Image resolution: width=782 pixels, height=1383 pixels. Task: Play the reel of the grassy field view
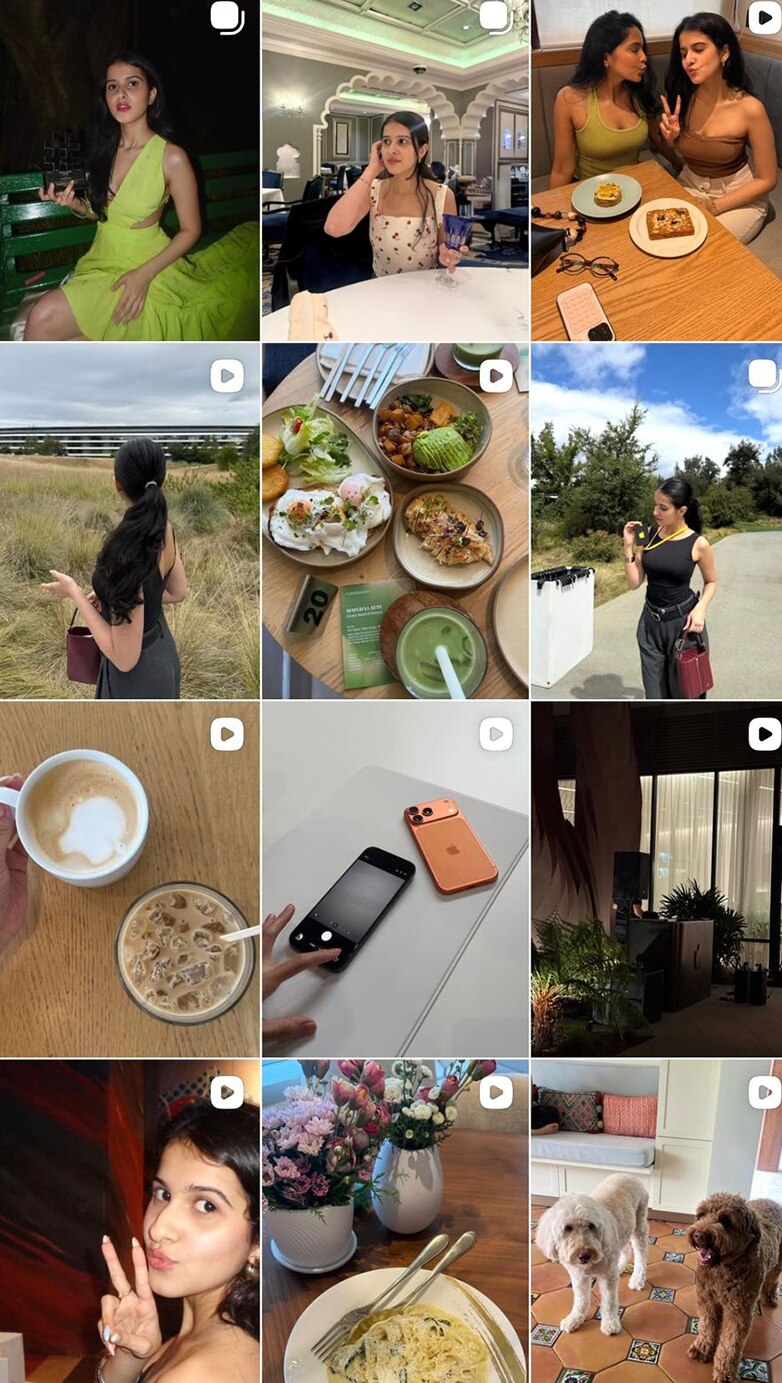tap(130, 520)
